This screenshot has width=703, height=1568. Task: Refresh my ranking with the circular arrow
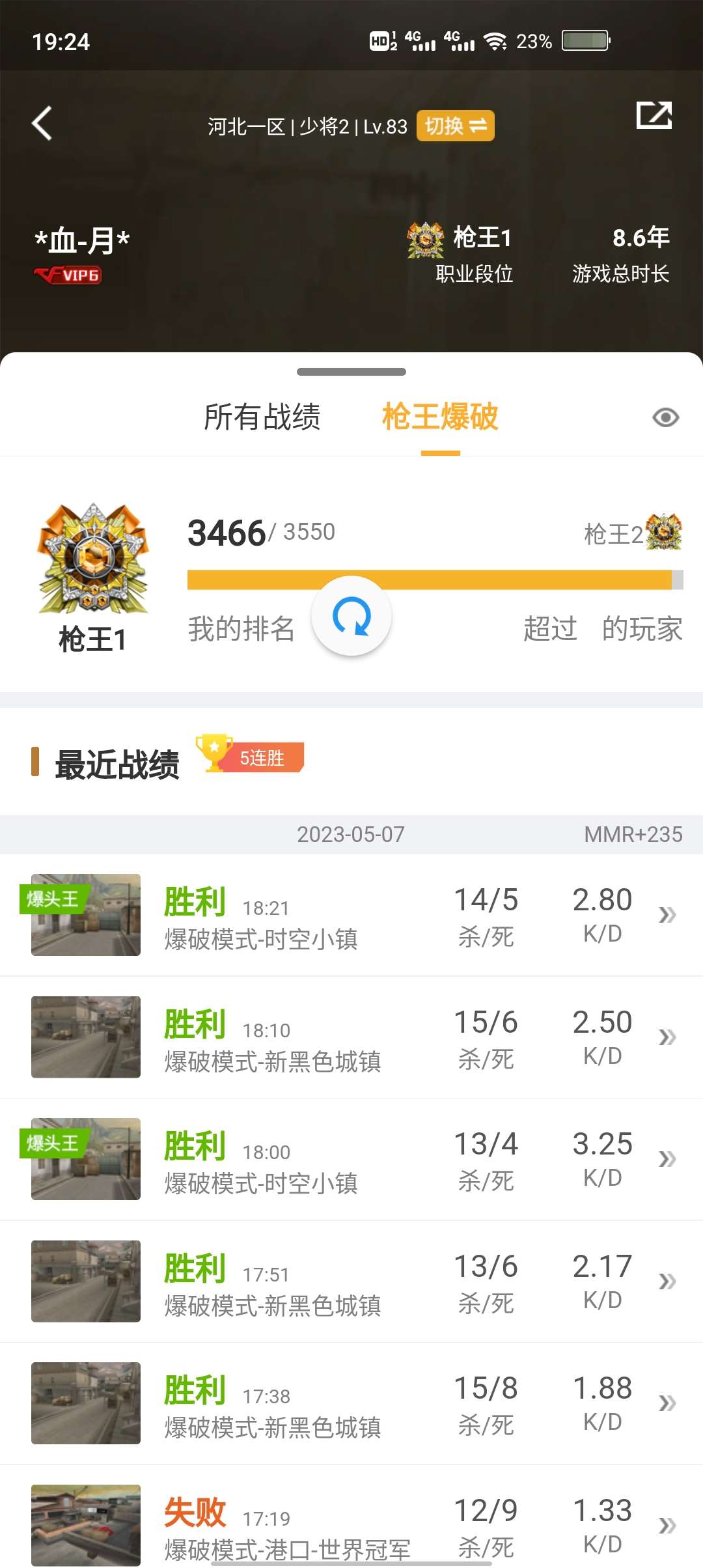351,616
